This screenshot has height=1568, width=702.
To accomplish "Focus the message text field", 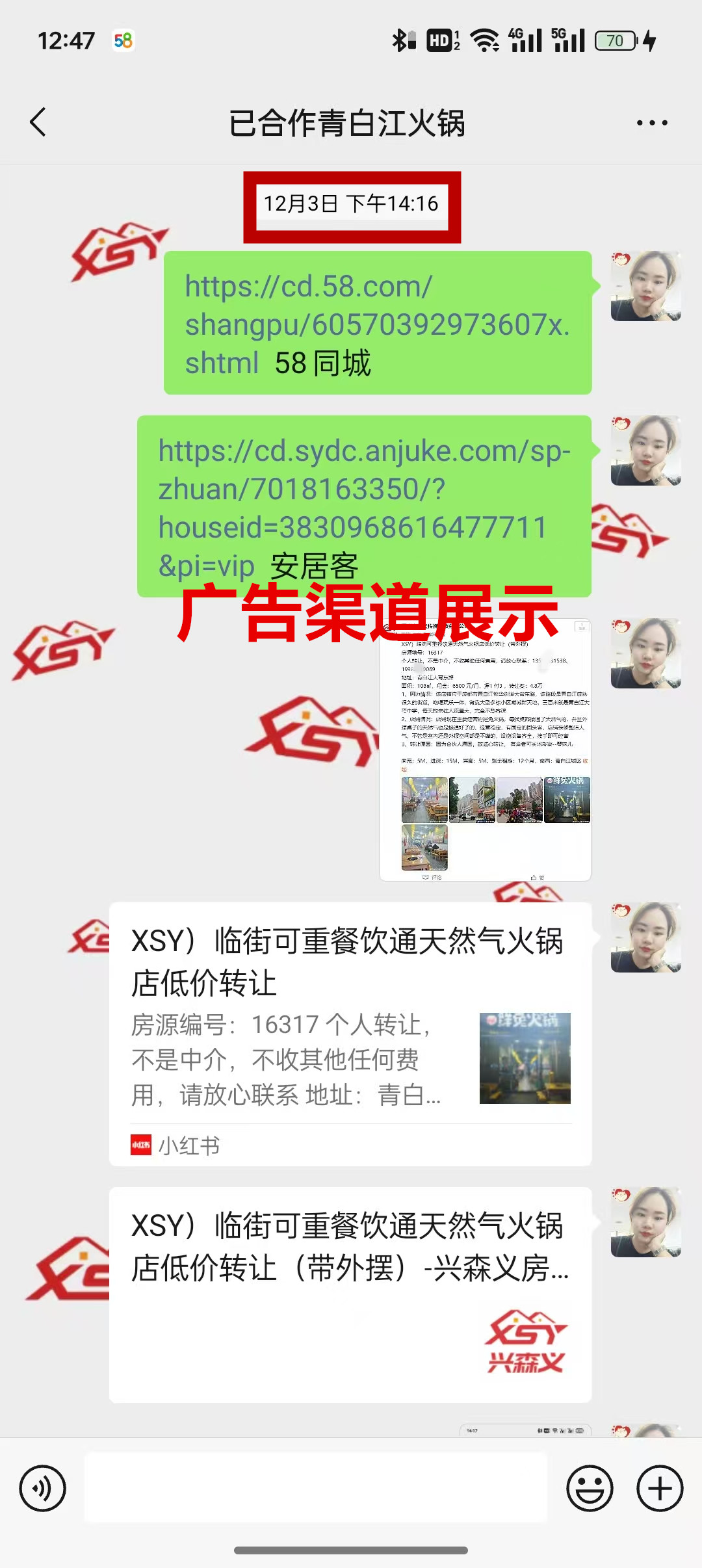I will [316, 1488].
